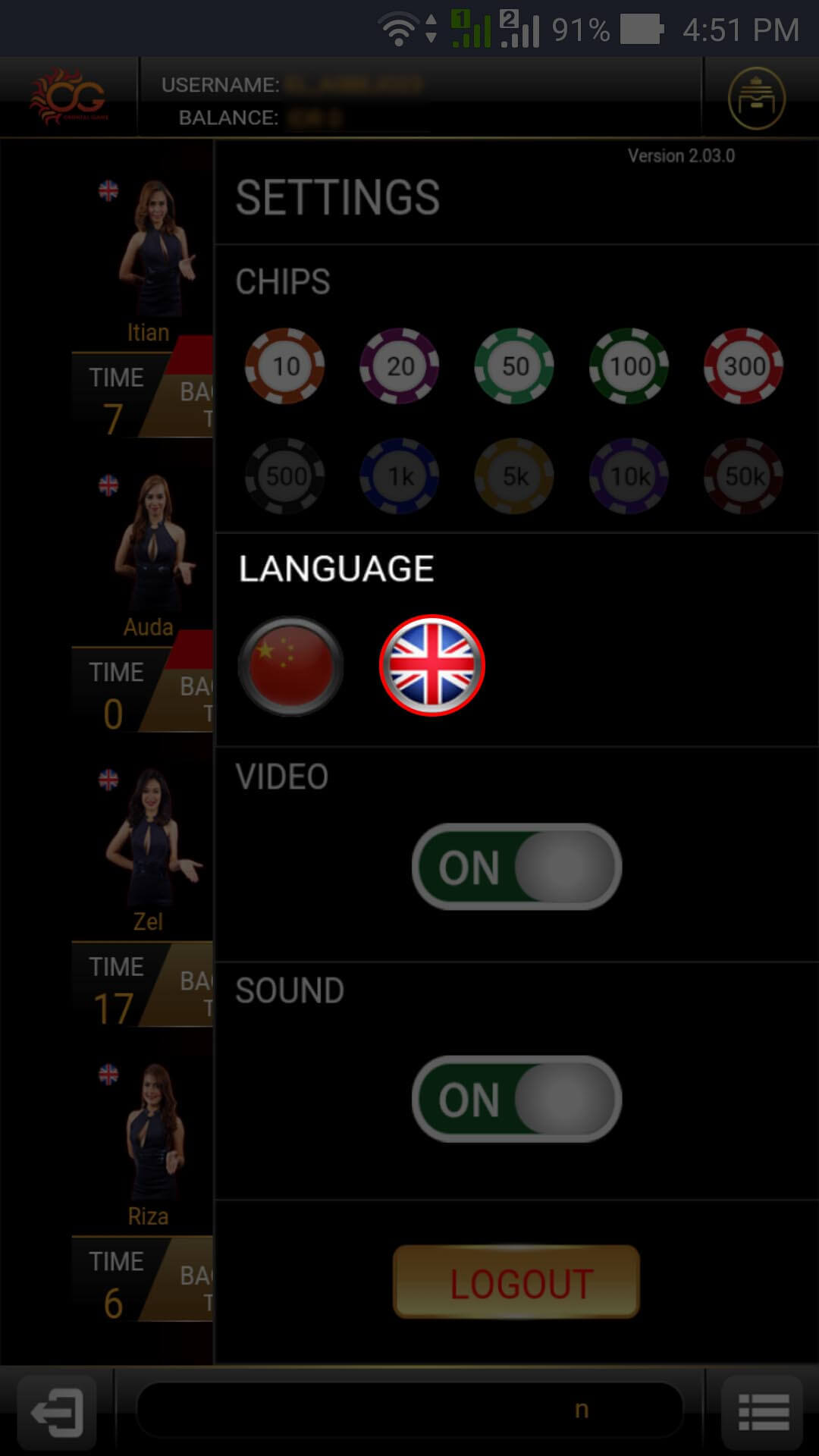Viewport: 819px width, 1456px height.
Task: Select the 10 chip
Action: (x=285, y=366)
